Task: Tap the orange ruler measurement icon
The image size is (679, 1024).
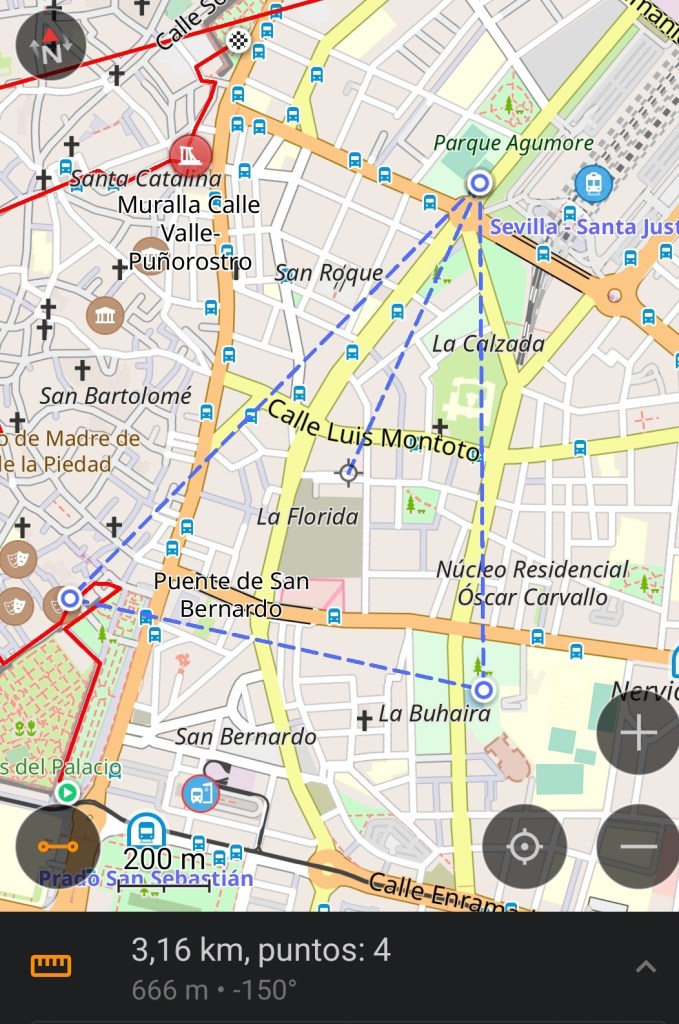Action: pos(50,965)
